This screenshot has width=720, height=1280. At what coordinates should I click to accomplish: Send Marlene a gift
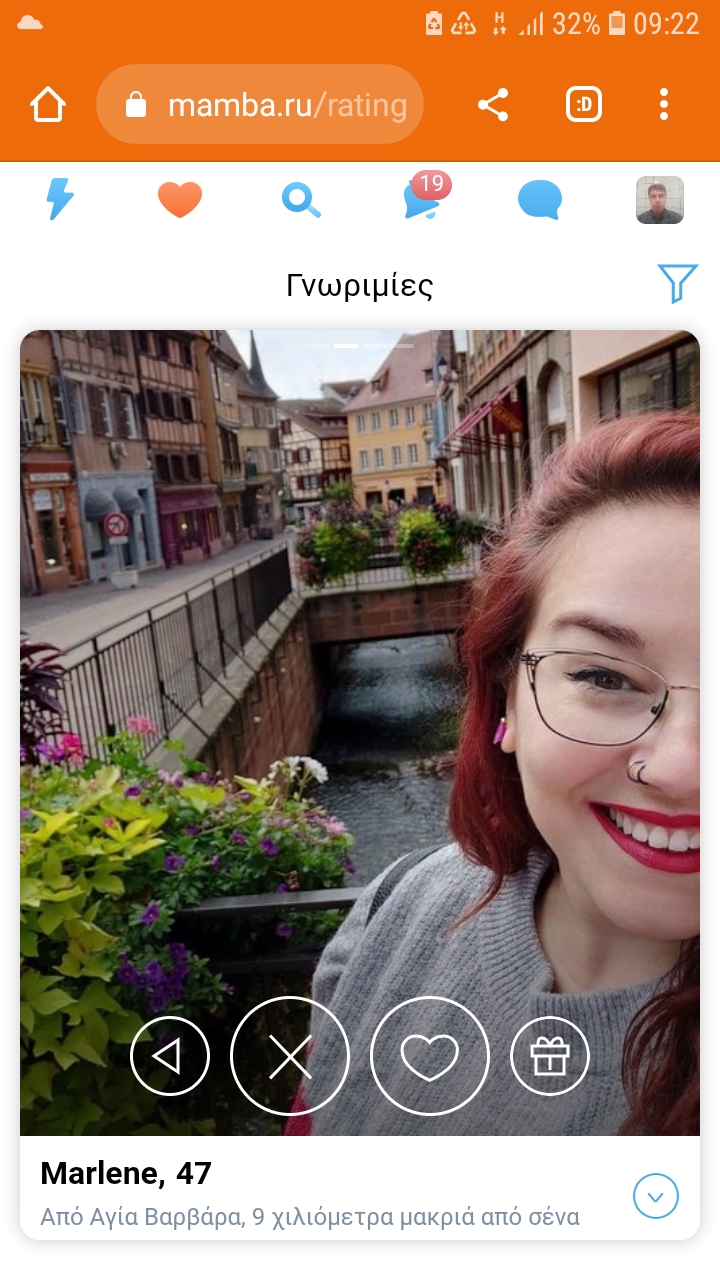coord(550,1056)
